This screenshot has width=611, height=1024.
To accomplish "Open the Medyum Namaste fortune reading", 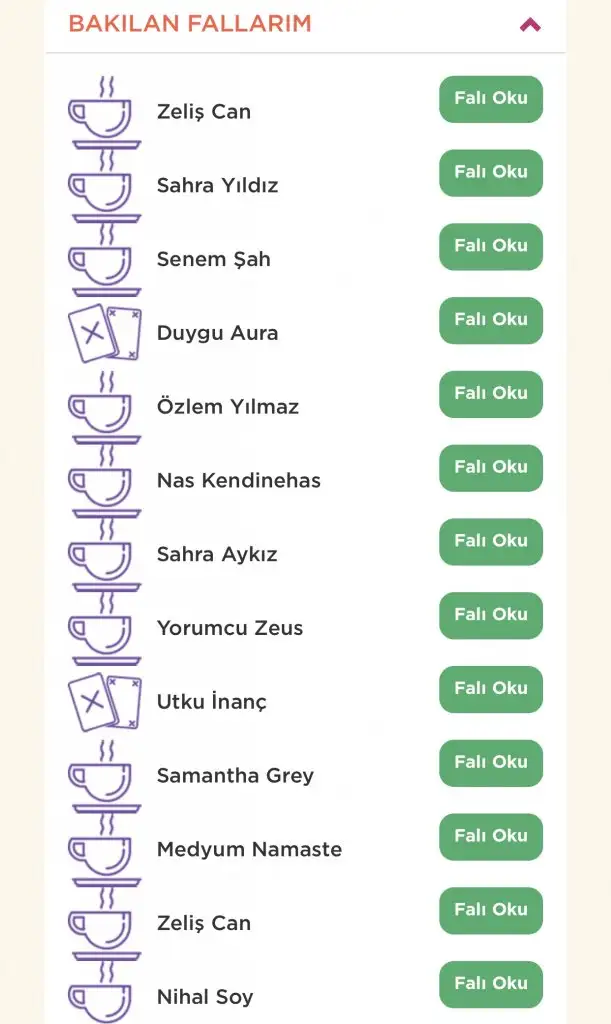I will [x=490, y=837].
